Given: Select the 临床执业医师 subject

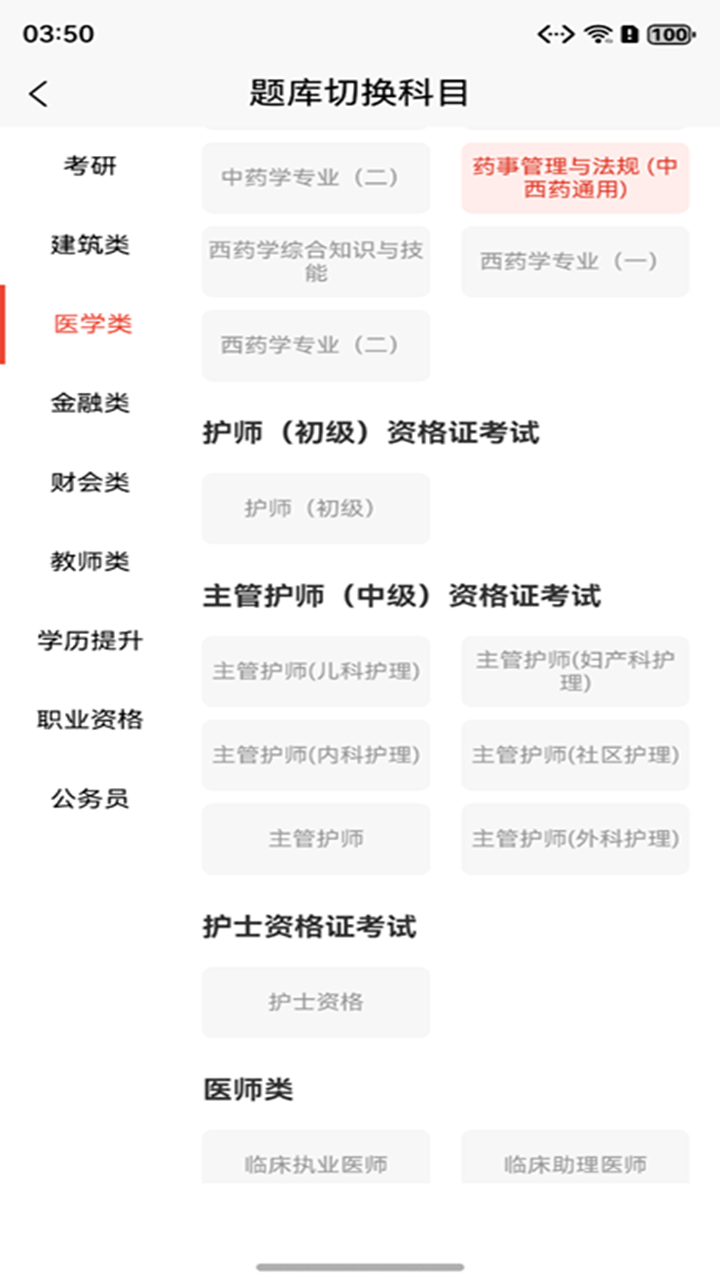Looking at the screenshot, I should tap(316, 1163).
